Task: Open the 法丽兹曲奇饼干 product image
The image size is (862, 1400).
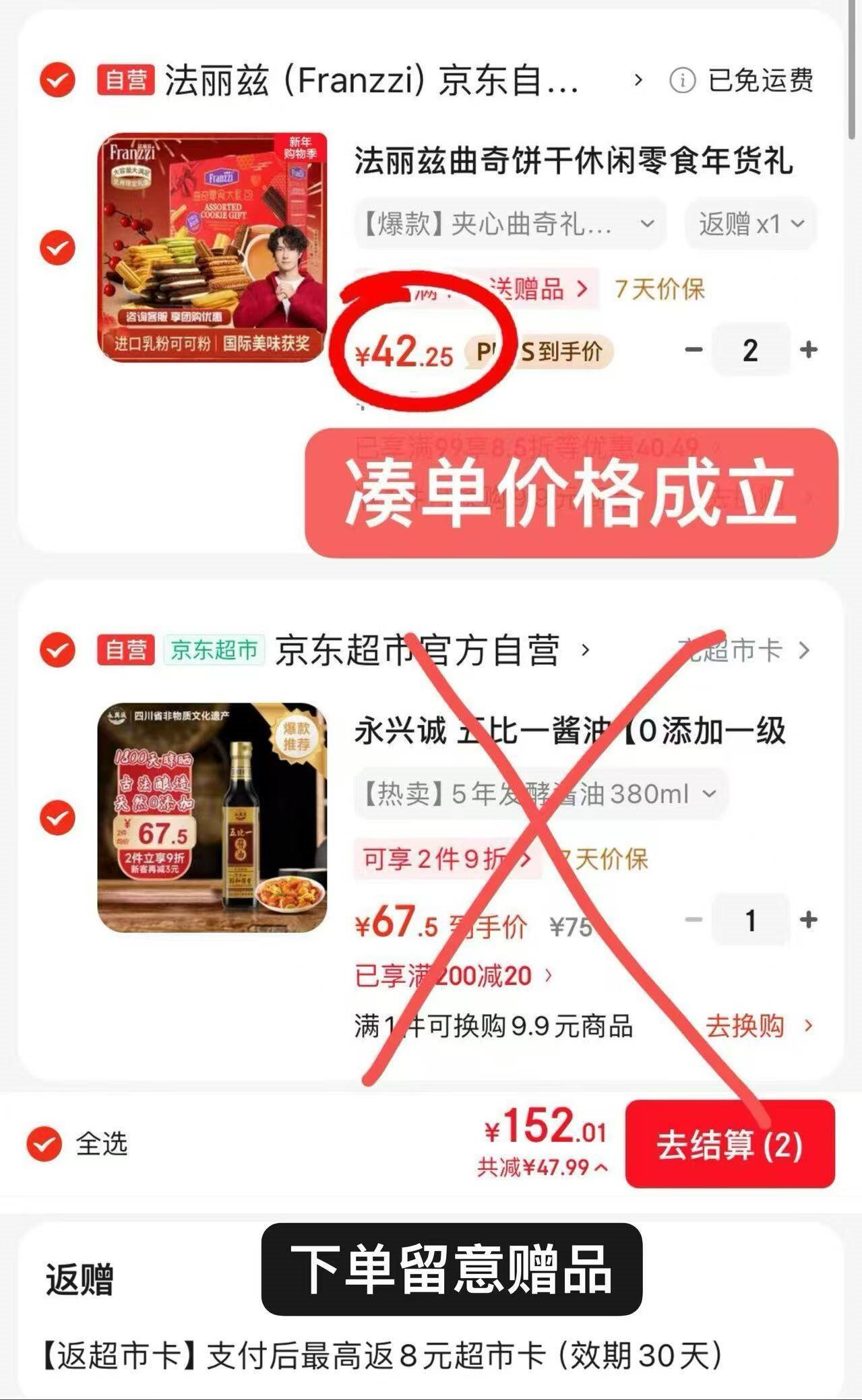Action: coord(212,247)
